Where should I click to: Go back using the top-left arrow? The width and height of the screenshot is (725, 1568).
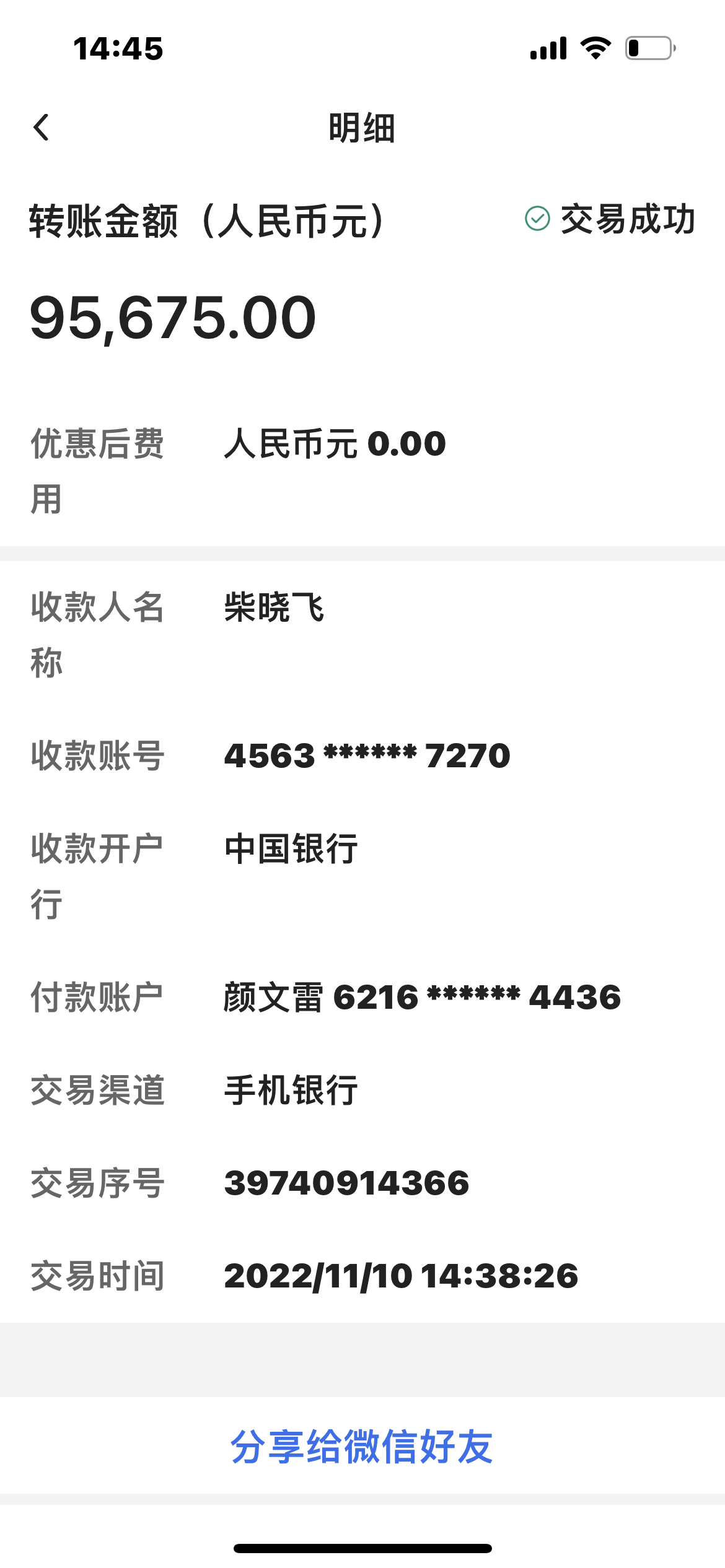[x=41, y=128]
